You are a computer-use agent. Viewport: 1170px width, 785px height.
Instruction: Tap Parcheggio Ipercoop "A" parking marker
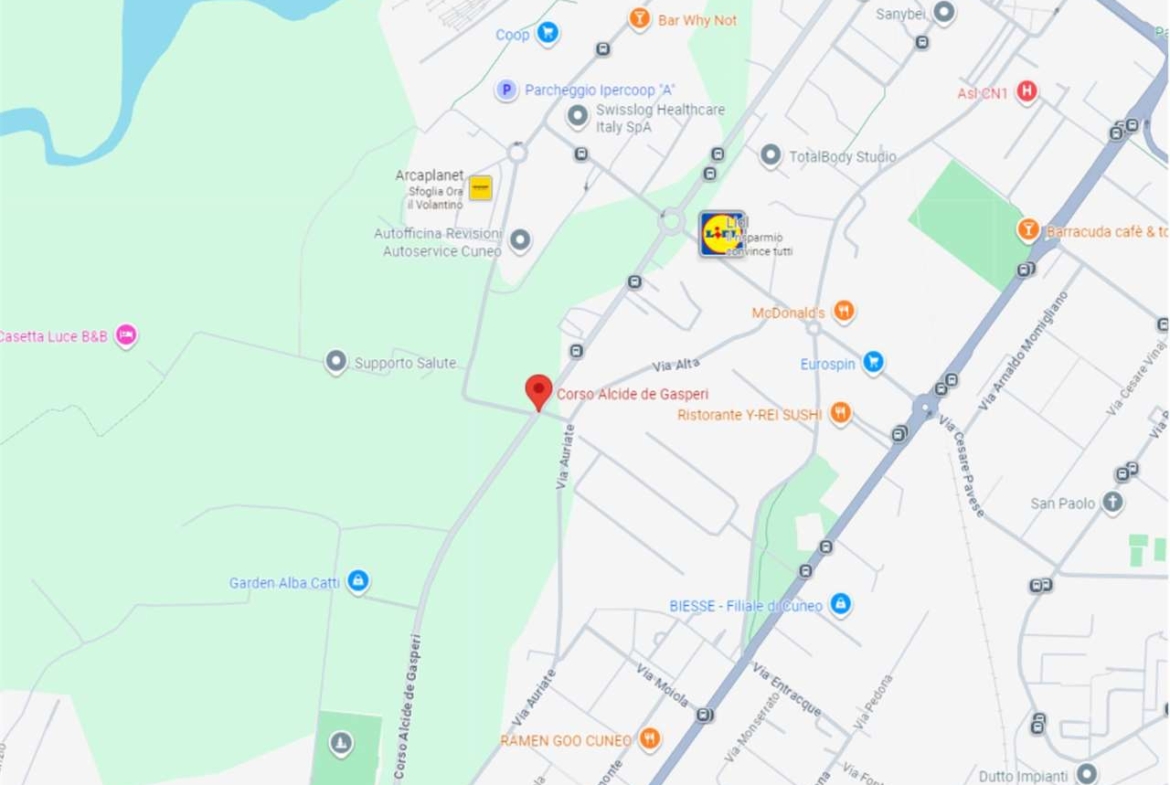tap(507, 90)
